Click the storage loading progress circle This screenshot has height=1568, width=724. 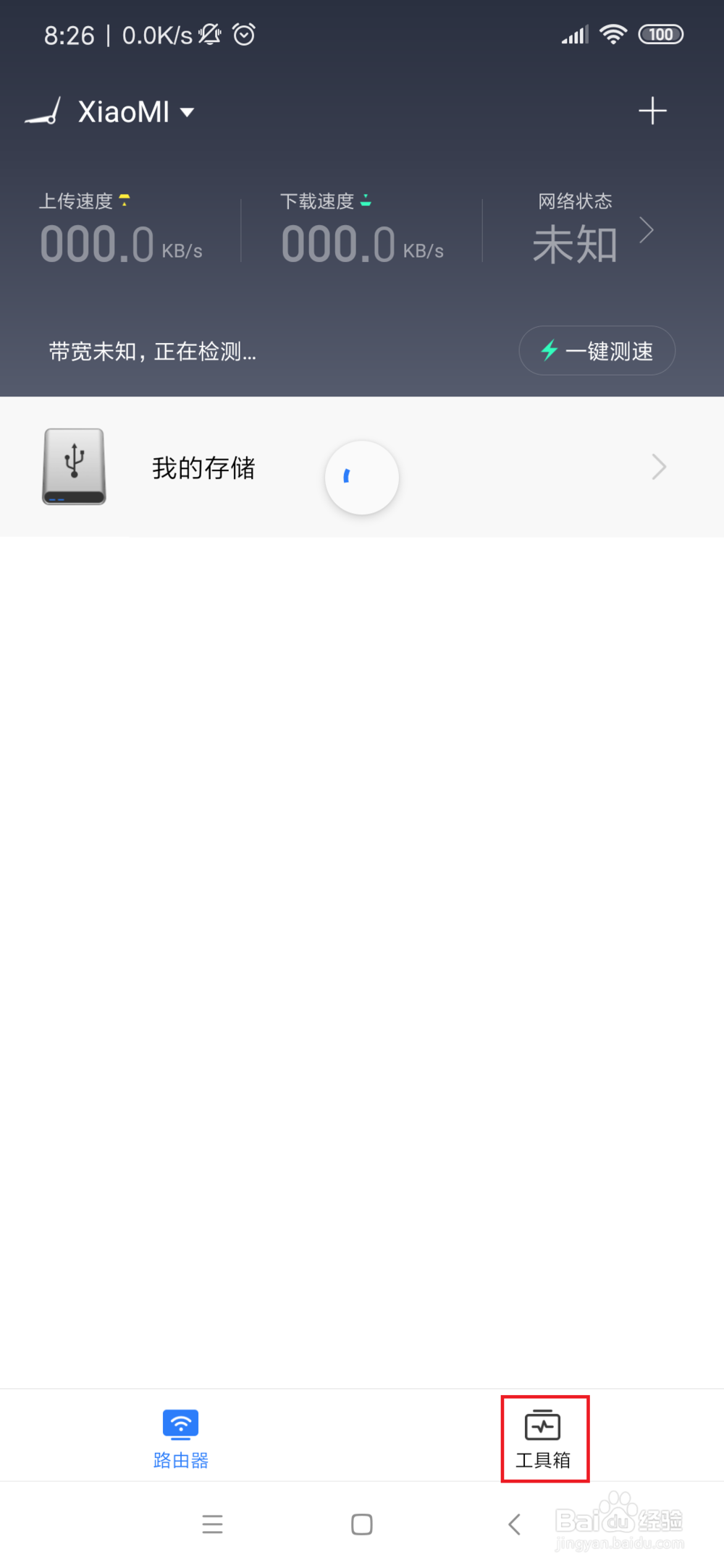pos(361,478)
